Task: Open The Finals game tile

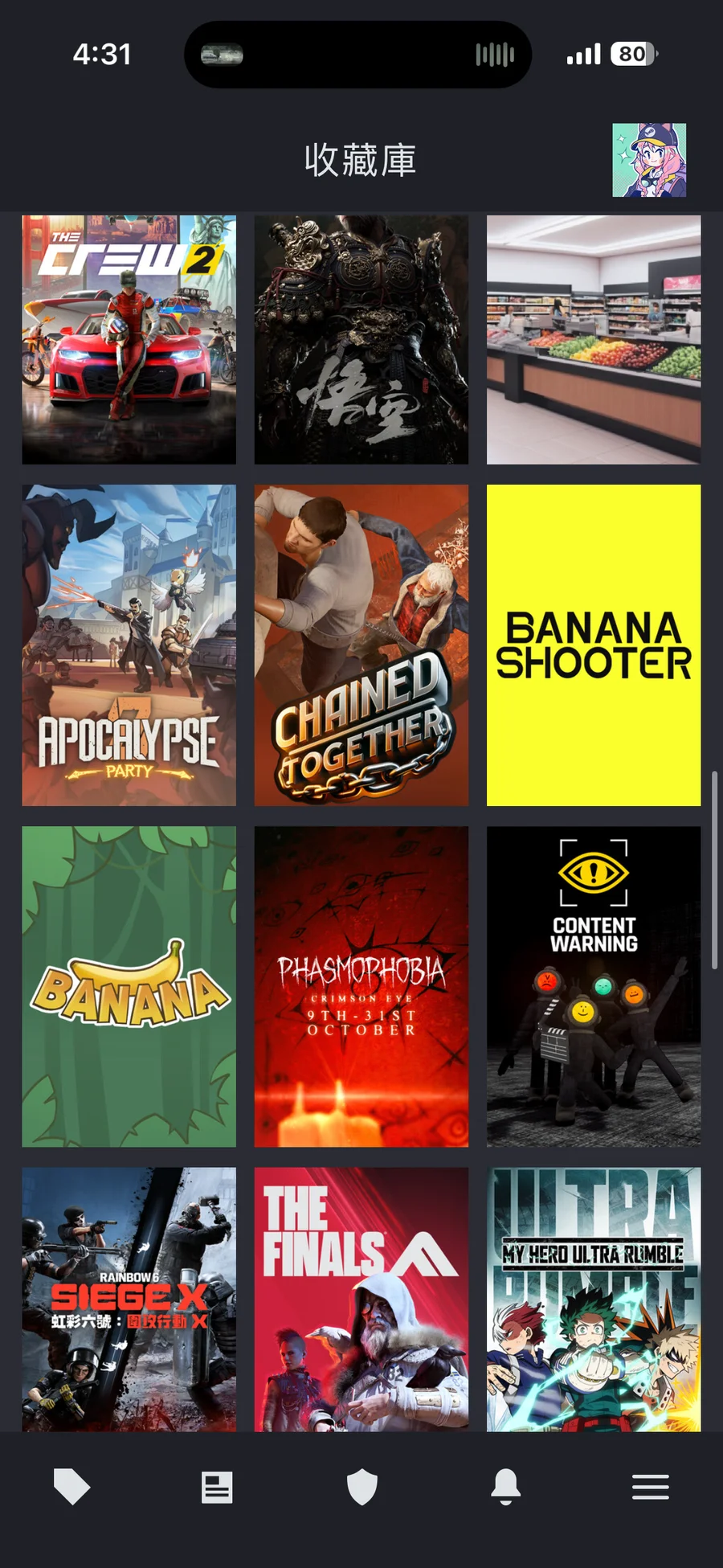Action: (361, 1298)
